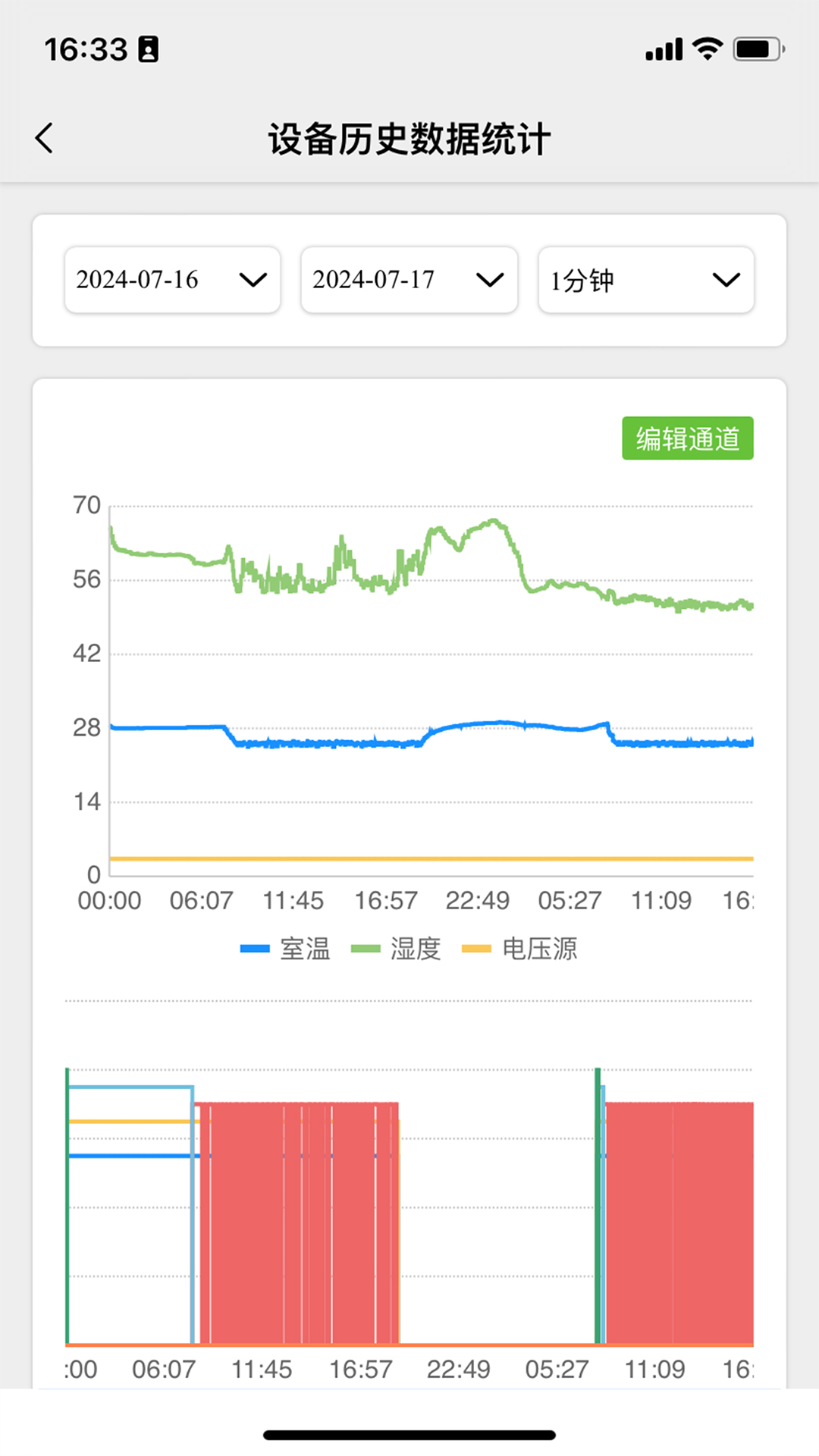
Task: Toggle the 室温 series in the legend
Action: 286,949
